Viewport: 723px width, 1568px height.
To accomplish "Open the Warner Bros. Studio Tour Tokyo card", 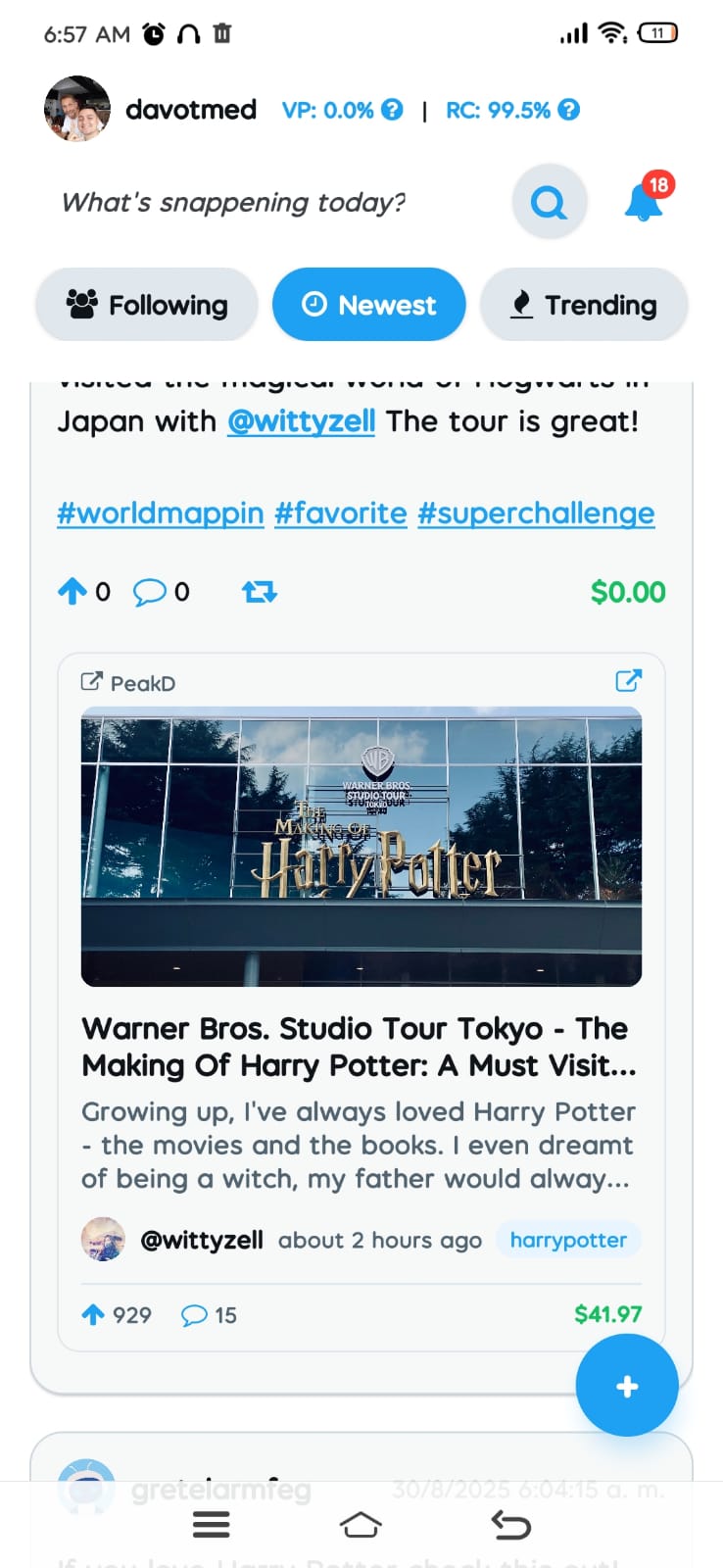I will 361,1046.
